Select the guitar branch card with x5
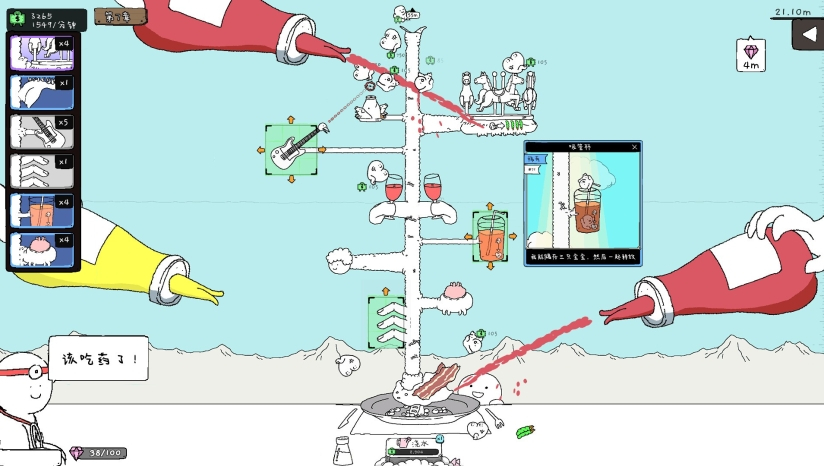 point(42,132)
